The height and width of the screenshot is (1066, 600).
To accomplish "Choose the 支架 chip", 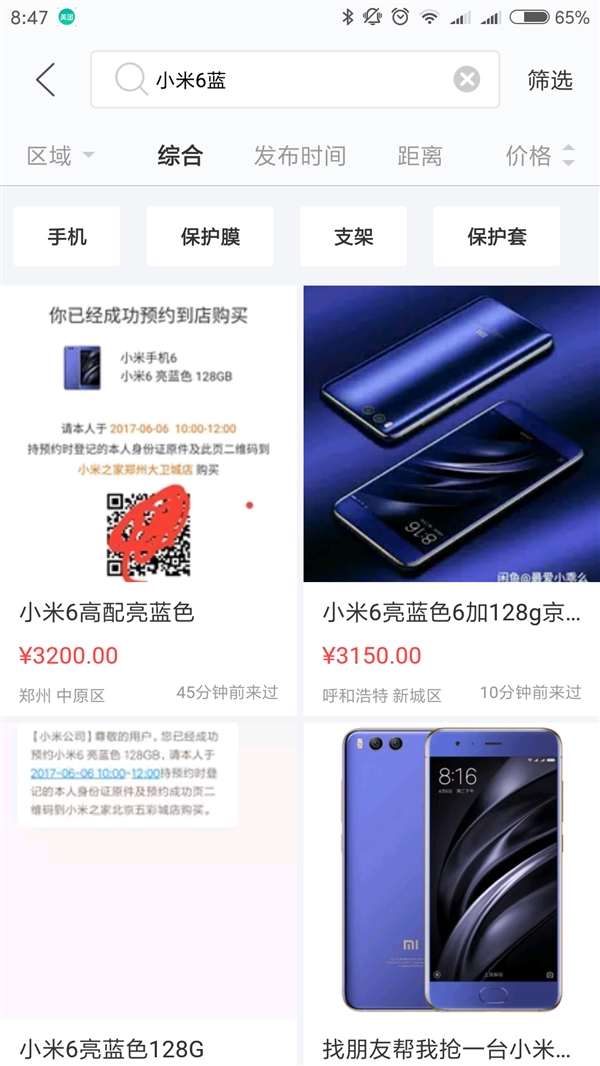I will [353, 237].
